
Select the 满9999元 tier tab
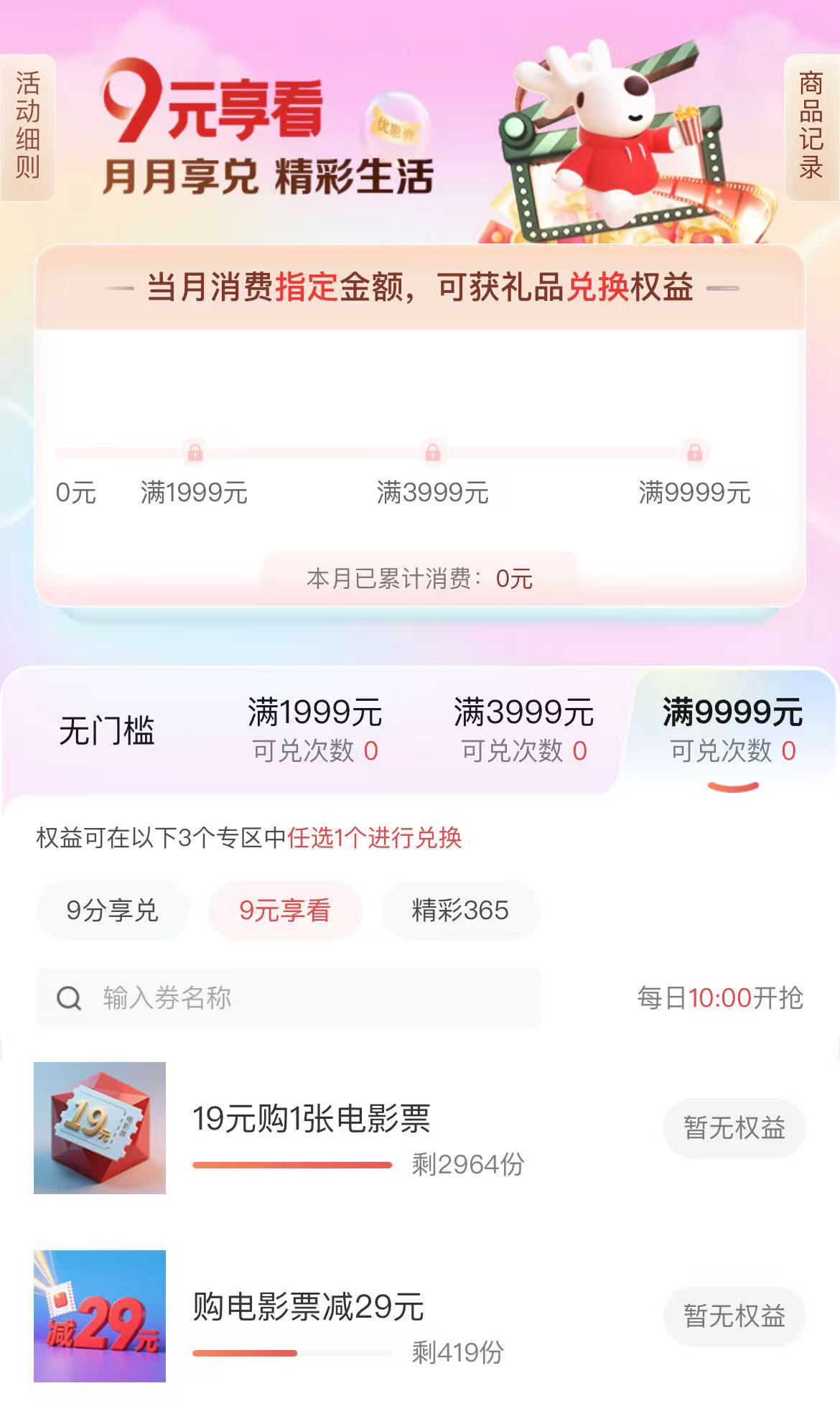(732, 730)
